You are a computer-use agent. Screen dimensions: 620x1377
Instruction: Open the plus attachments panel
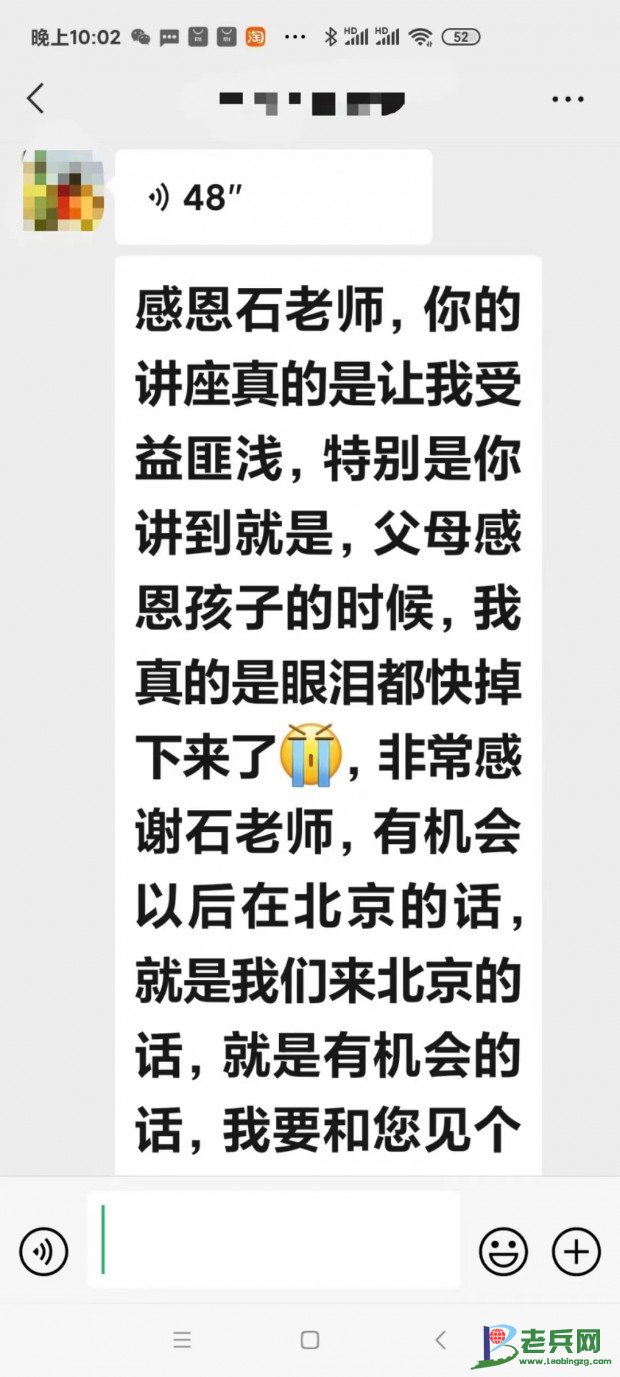[576, 1251]
